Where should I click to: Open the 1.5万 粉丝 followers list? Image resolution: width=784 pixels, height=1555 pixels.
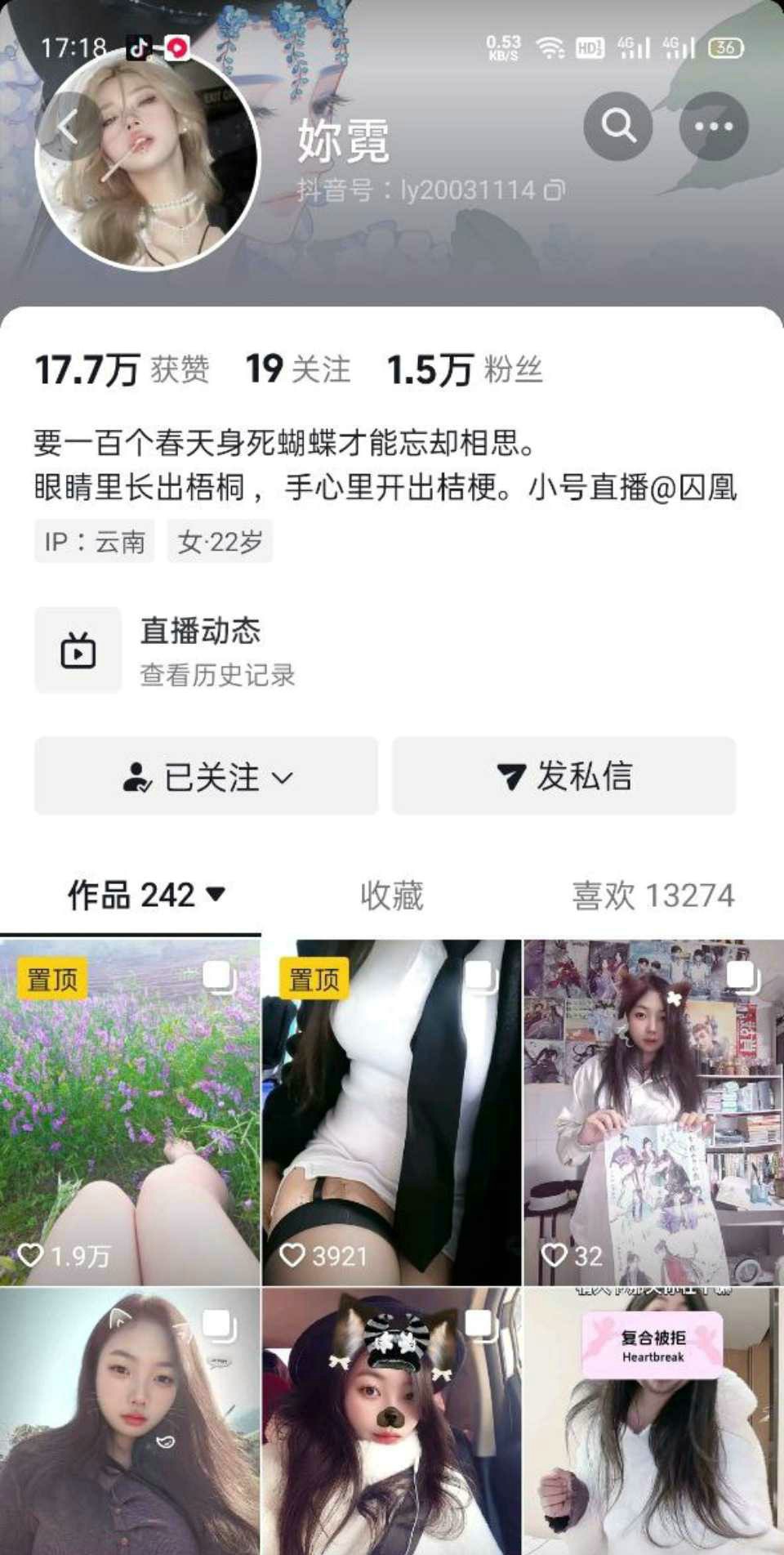464,369
